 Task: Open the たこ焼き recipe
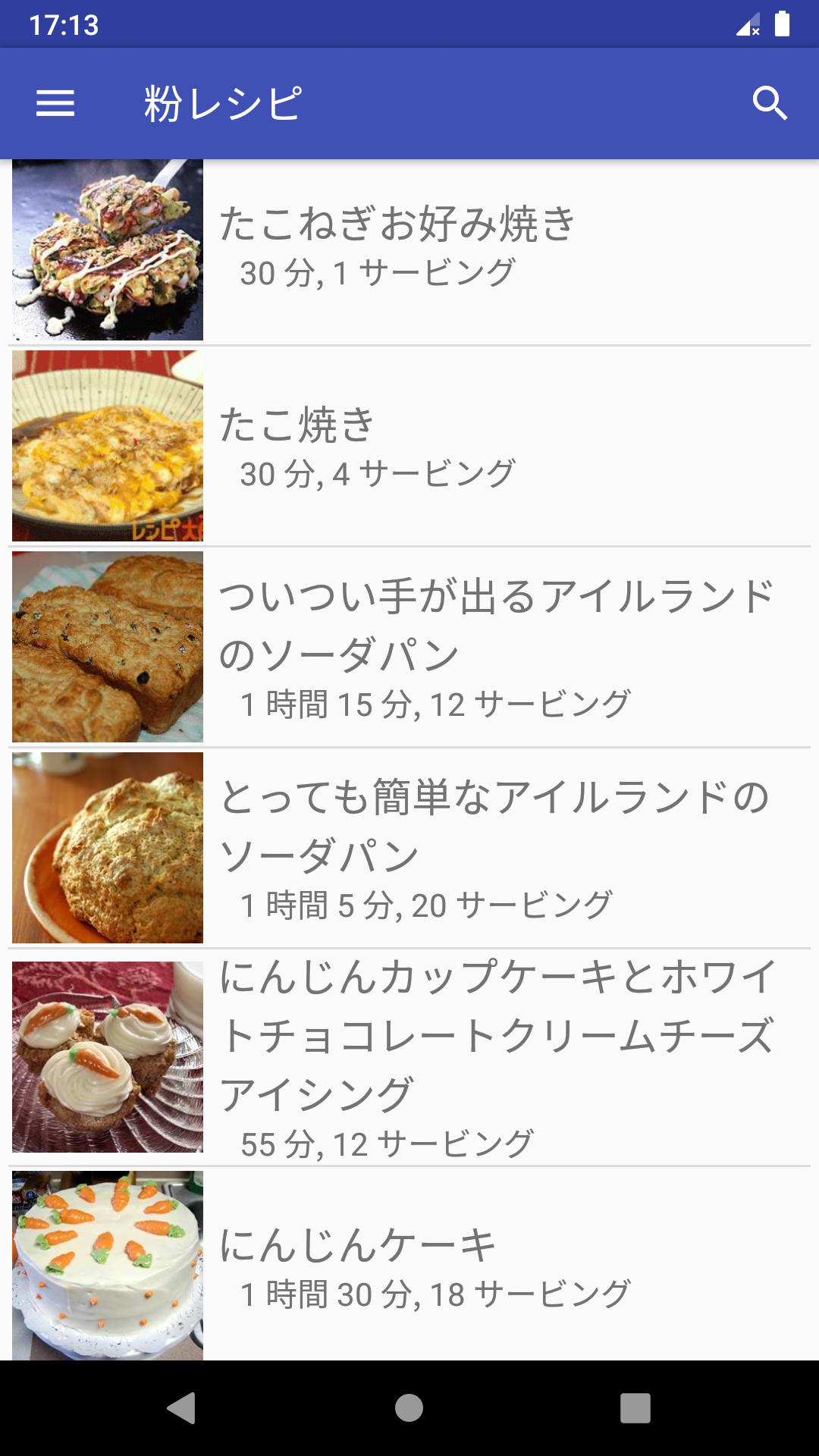[x=409, y=446]
